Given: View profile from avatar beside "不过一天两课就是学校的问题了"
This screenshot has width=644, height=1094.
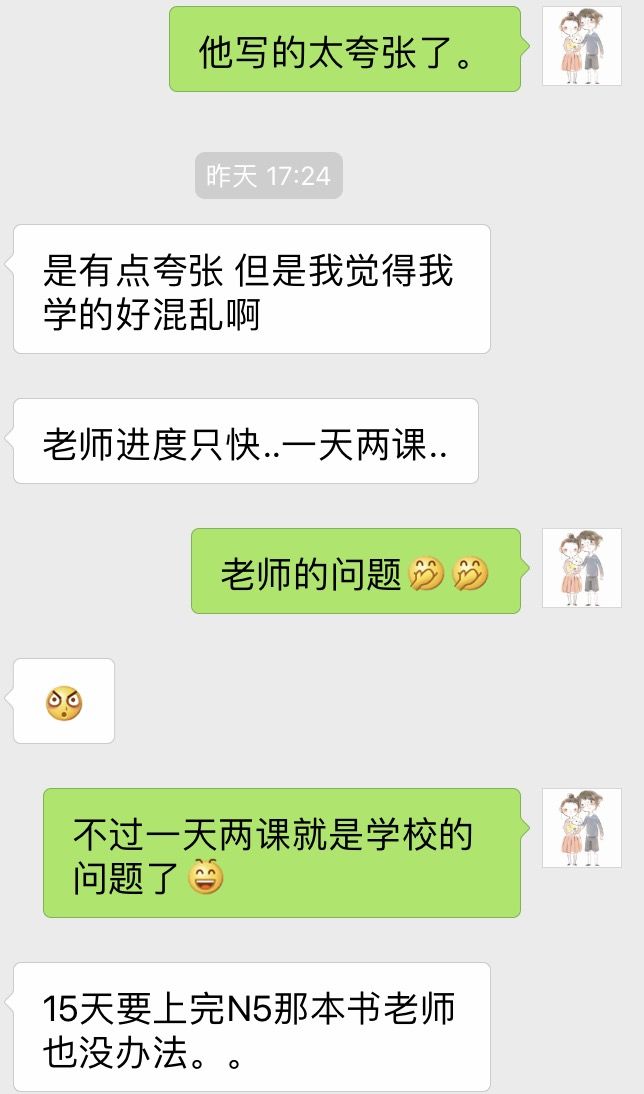Looking at the screenshot, I should click(x=581, y=828).
